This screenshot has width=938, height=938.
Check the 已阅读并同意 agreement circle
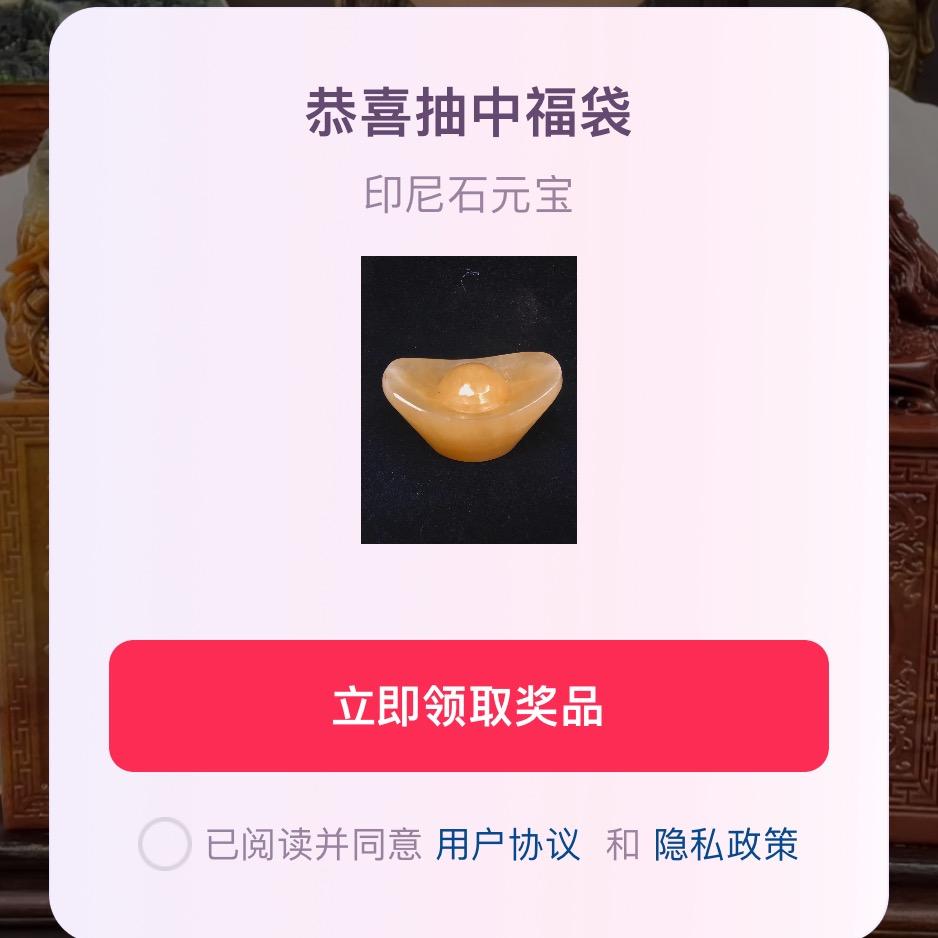pos(164,844)
